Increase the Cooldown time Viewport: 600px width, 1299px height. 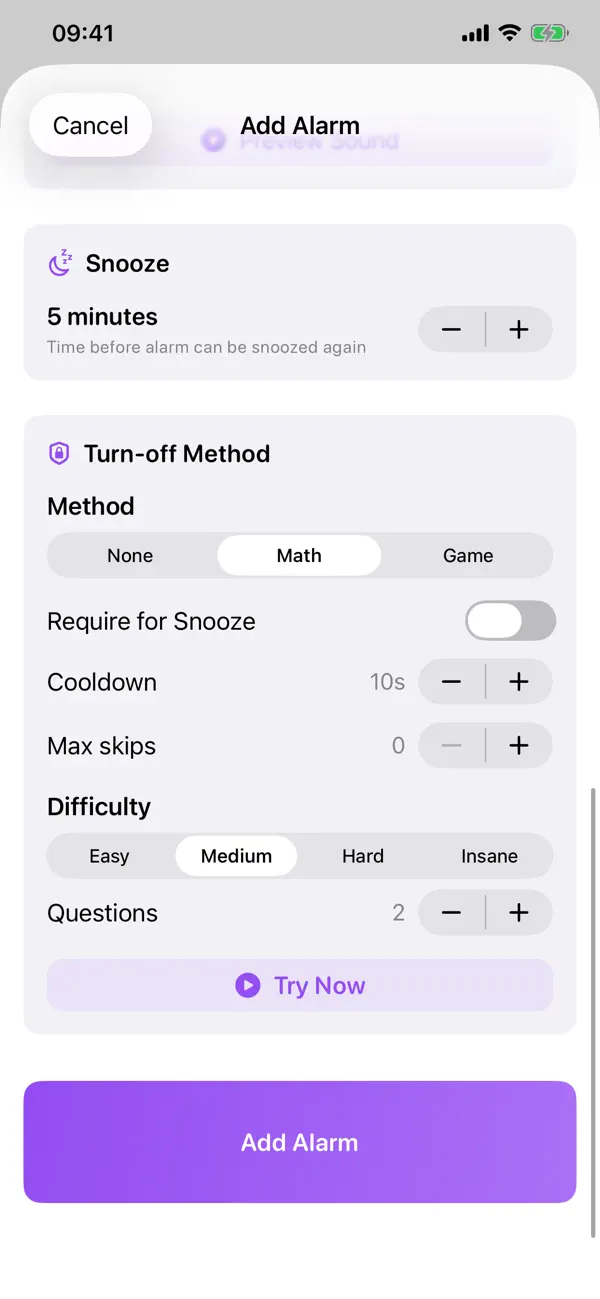[x=519, y=682]
